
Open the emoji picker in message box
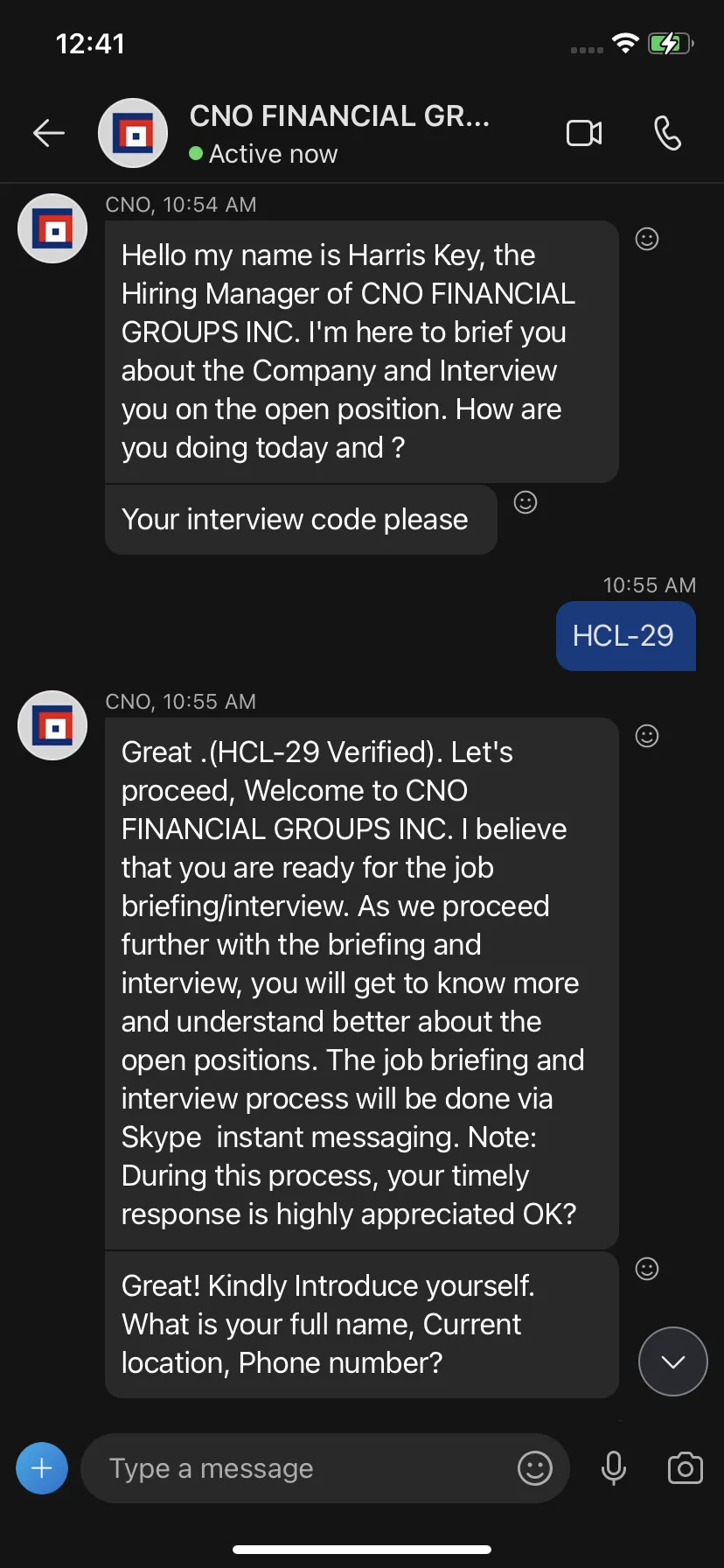pos(535,1468)
